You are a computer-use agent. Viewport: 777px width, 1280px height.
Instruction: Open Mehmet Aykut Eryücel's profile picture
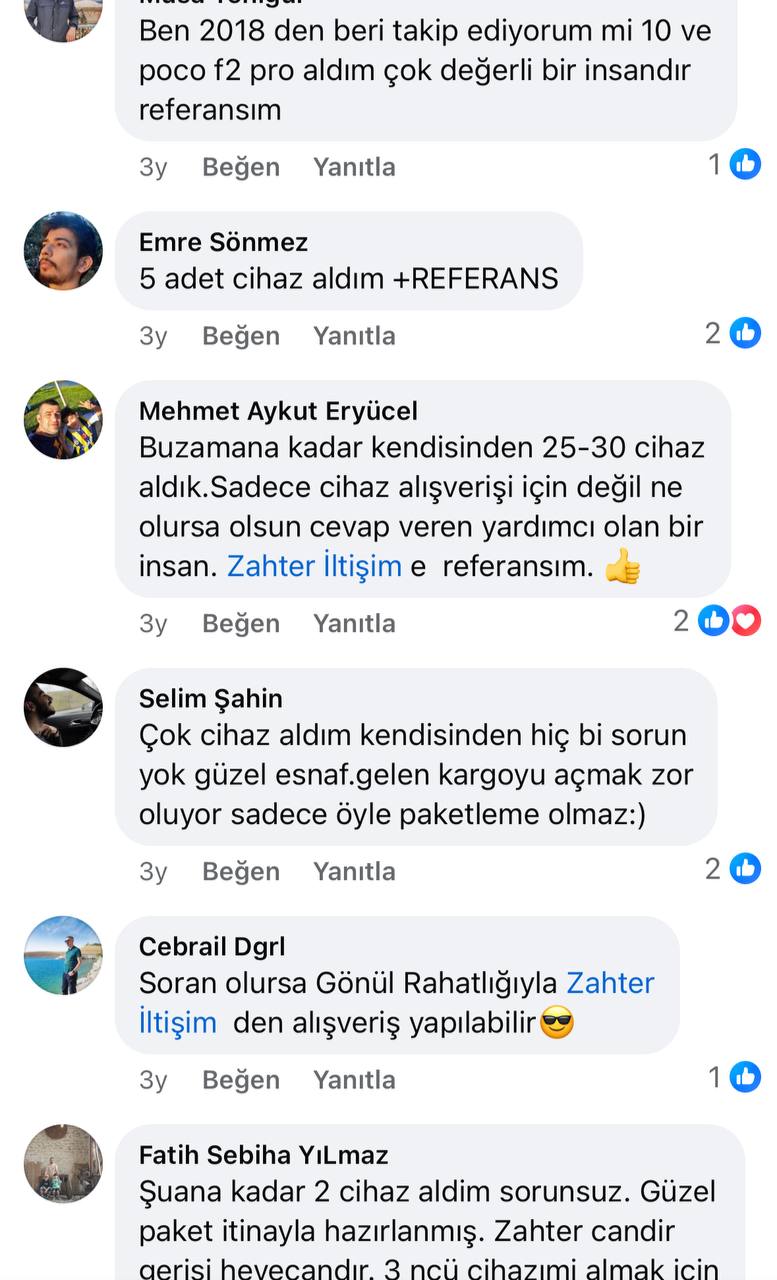click(63, 420)
